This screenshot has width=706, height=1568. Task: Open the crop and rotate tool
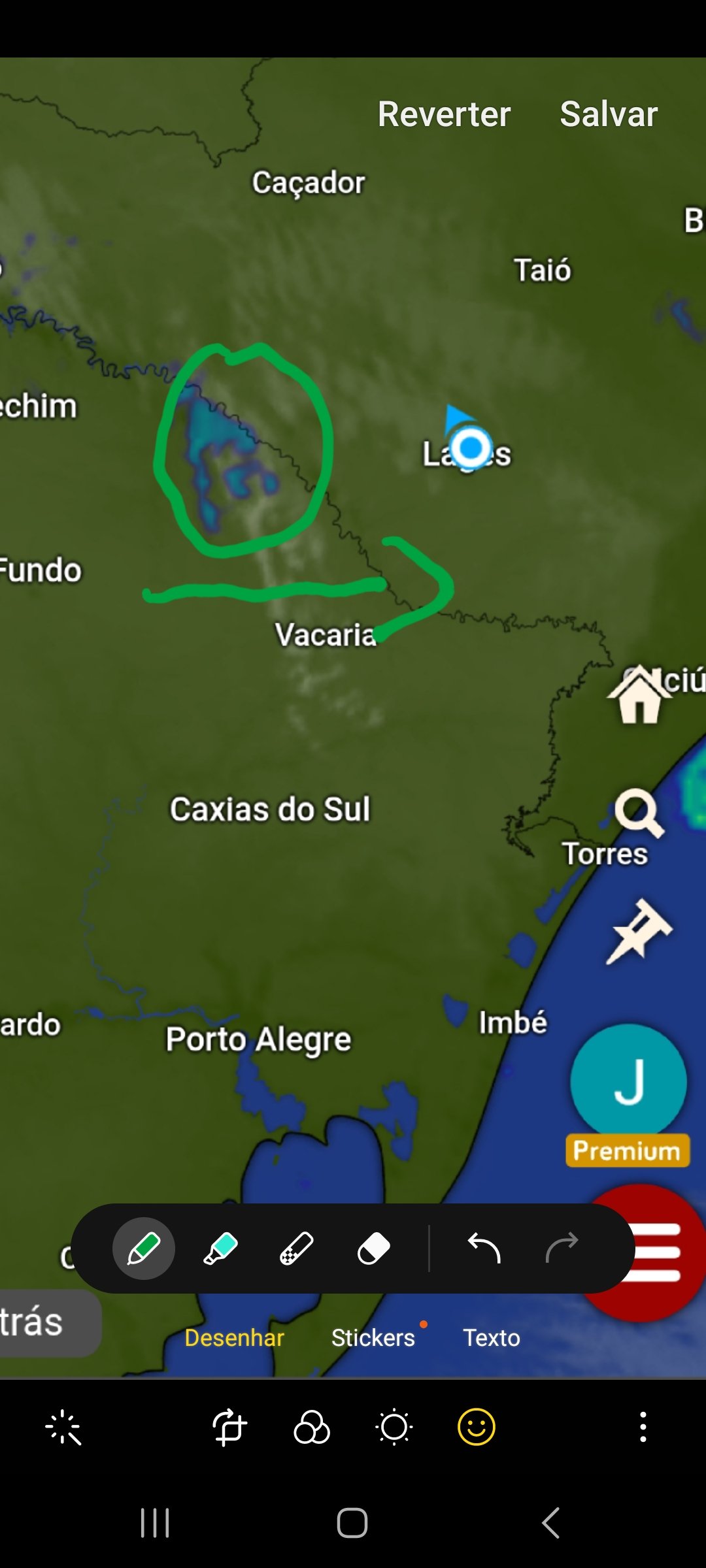click(x=229, y=1428)
